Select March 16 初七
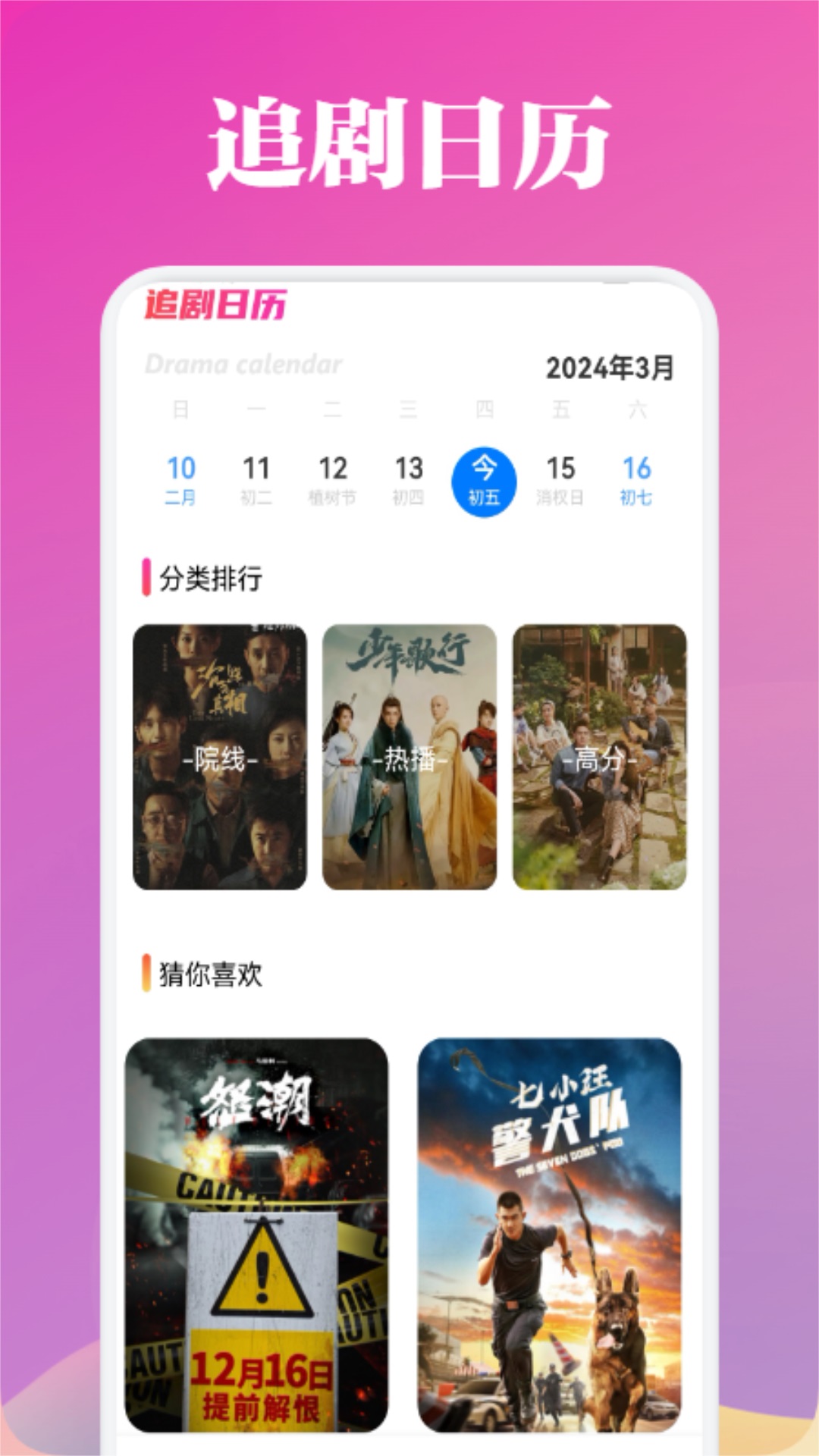 click(x=637, y=478)
